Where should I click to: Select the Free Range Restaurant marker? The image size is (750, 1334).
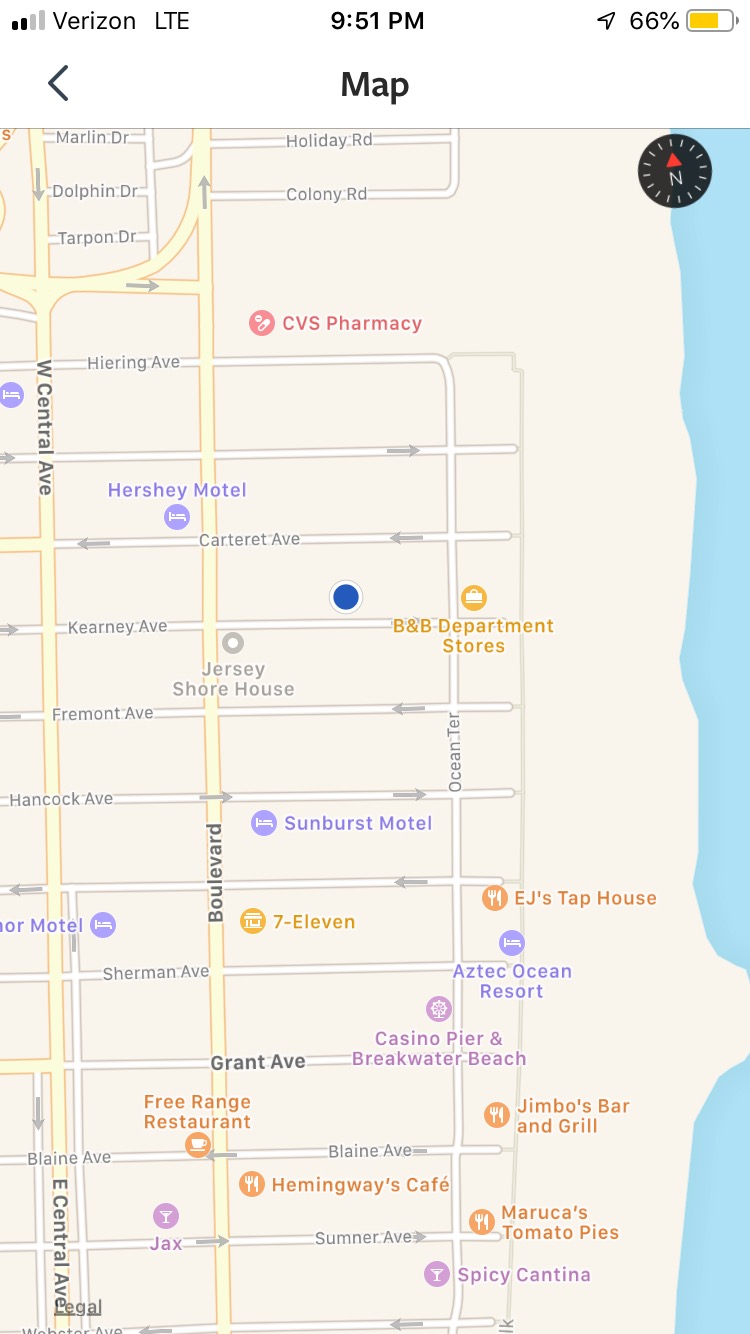pos(198,1144)
